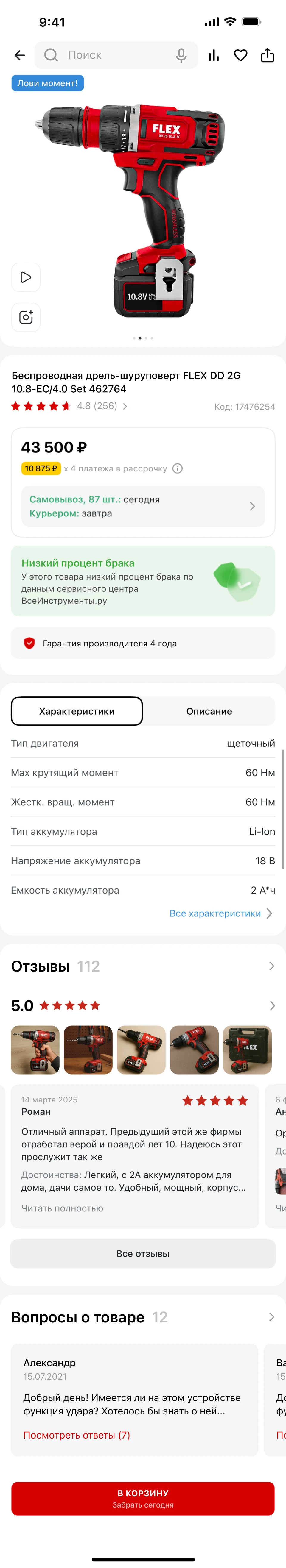Open customer photos camera icon
This screenshot has height=1568, width=286.
(x=26, y=317)
